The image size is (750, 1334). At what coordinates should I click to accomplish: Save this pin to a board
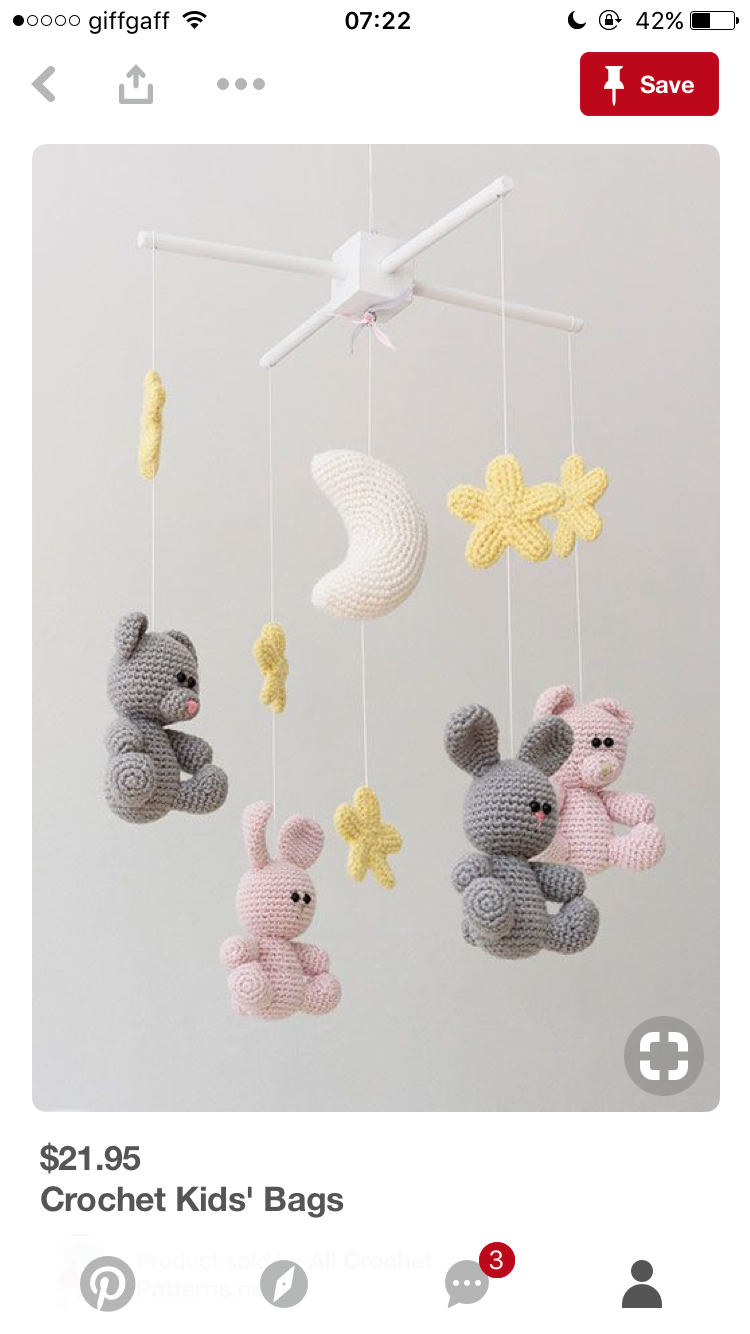(x=649, y=85)
